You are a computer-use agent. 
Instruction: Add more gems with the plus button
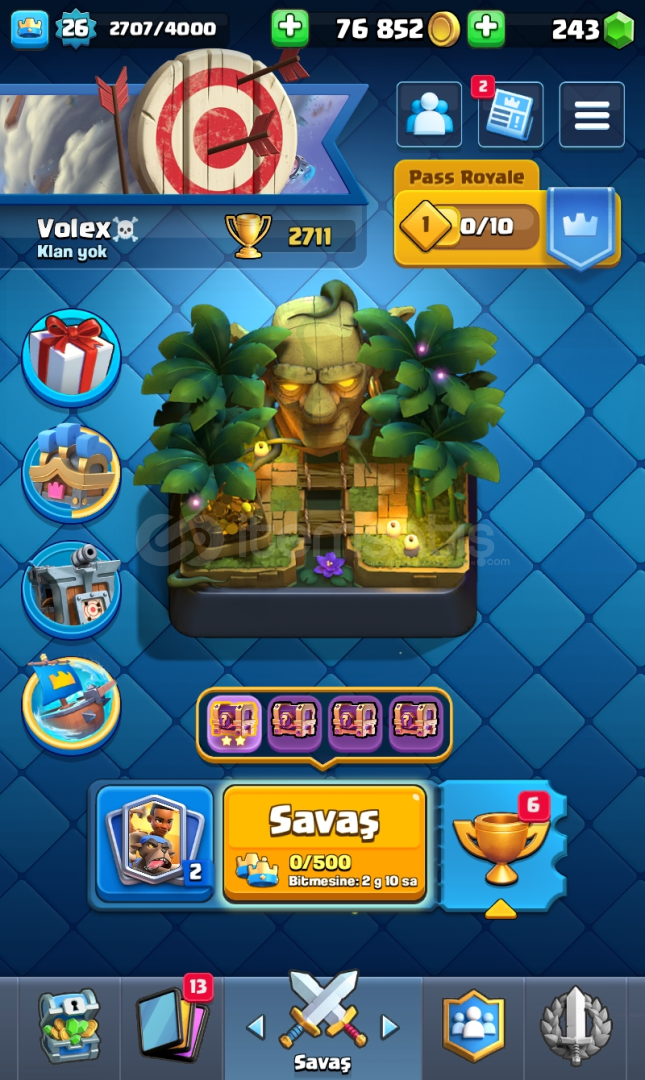[486, 29]
